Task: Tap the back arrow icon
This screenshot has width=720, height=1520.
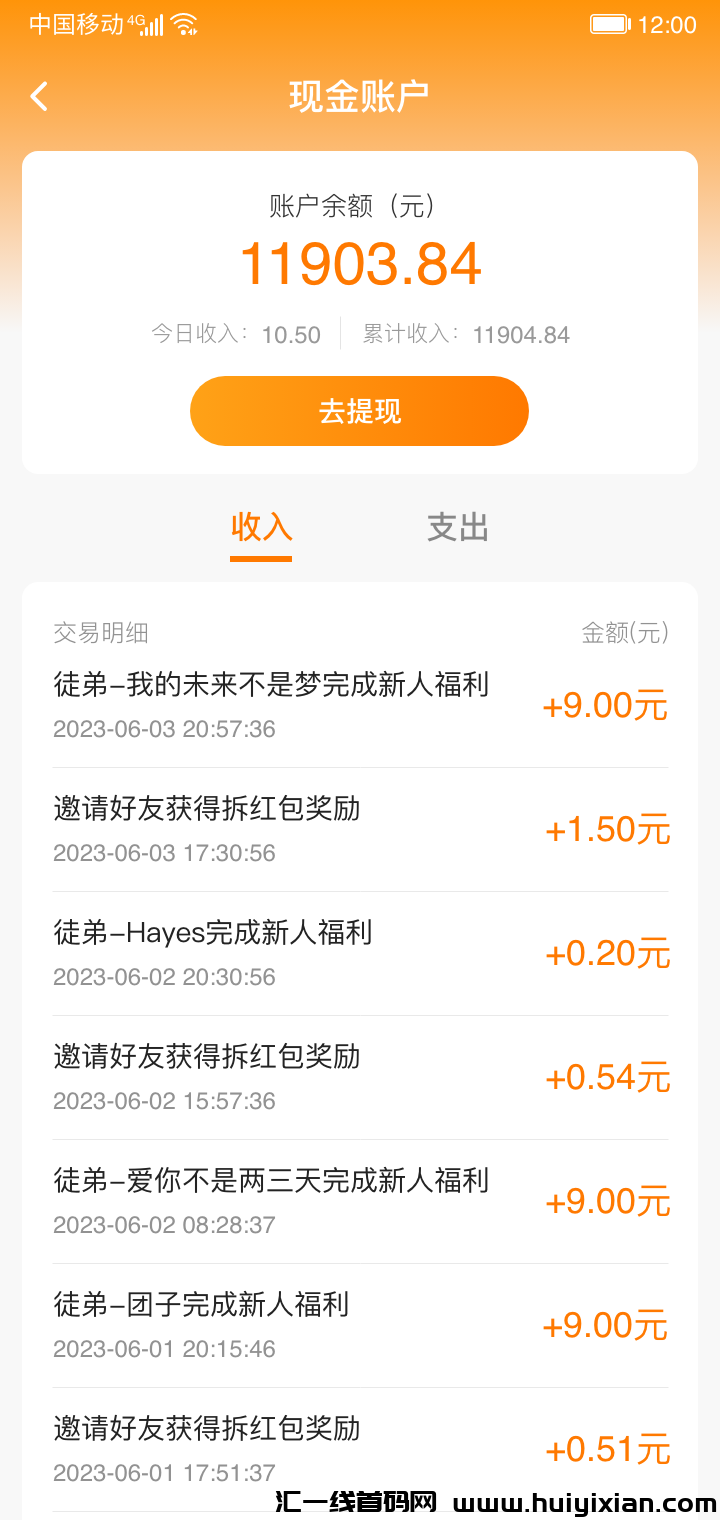Action: [38, 95]
